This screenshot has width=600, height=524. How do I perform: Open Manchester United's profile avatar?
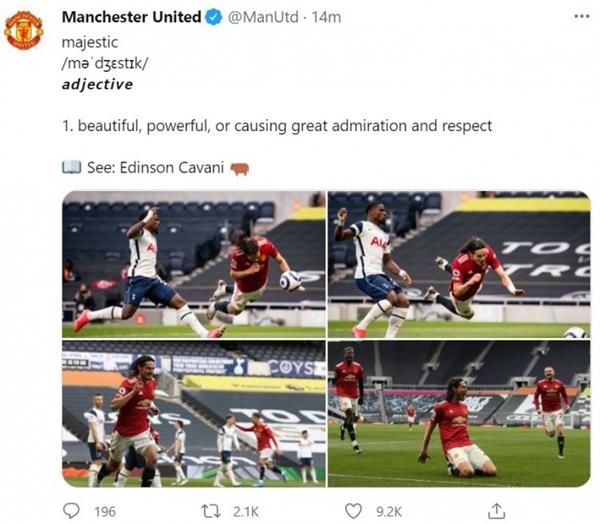point(23,30)
